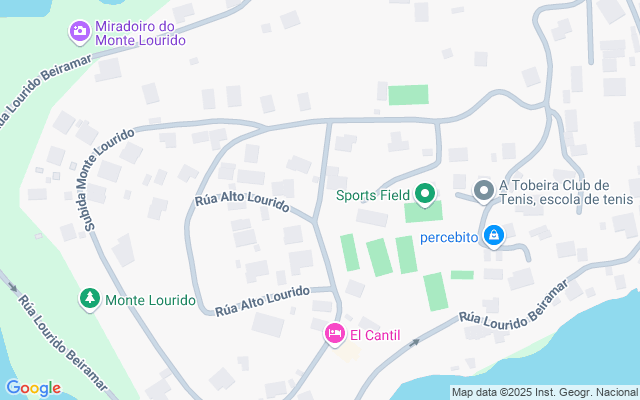Screen dimensions: 640x400
Task: Open A Tobeira Club de Tenis marker
Action: pos(484,189)
